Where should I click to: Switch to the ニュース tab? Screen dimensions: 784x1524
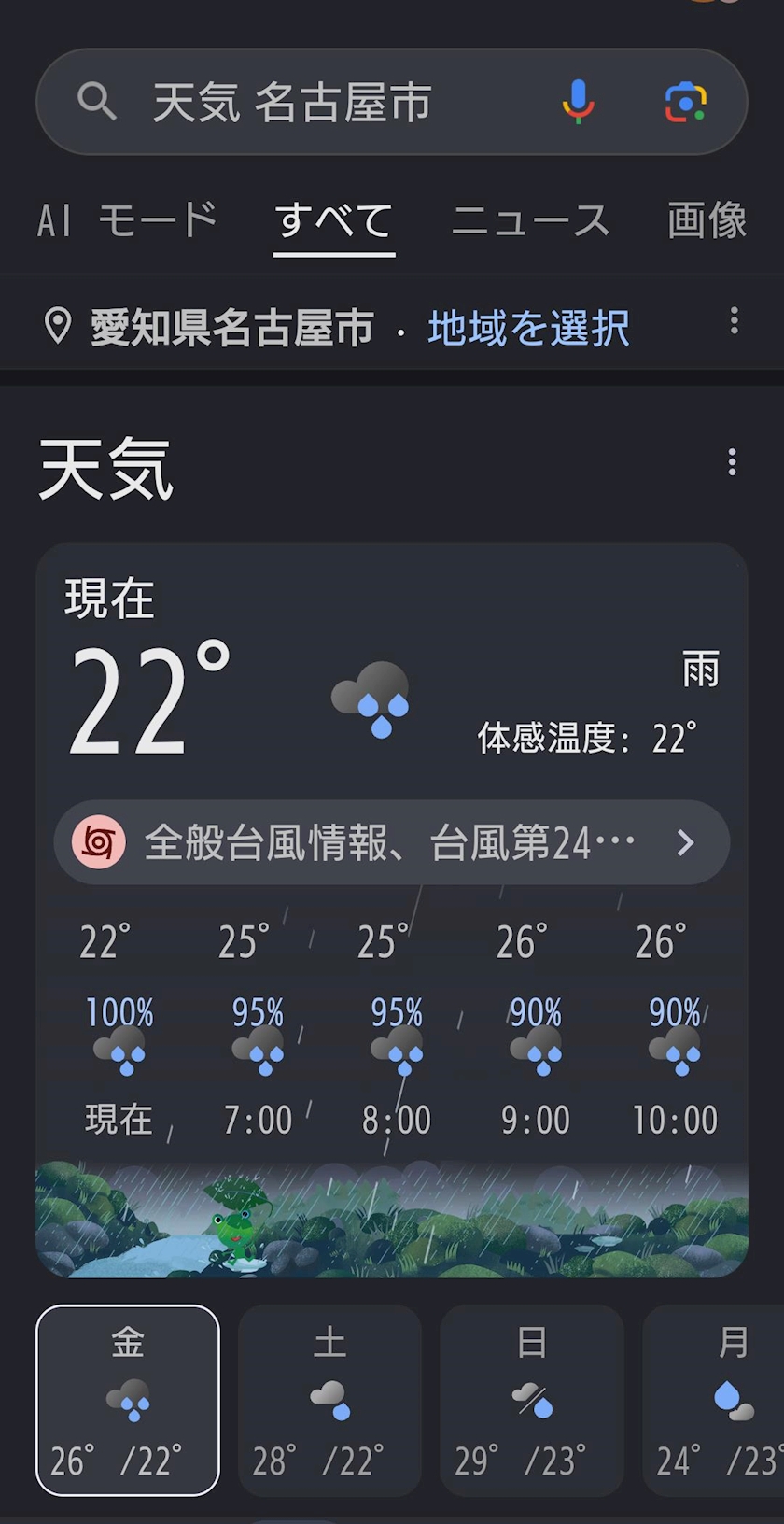coord(530,221)
